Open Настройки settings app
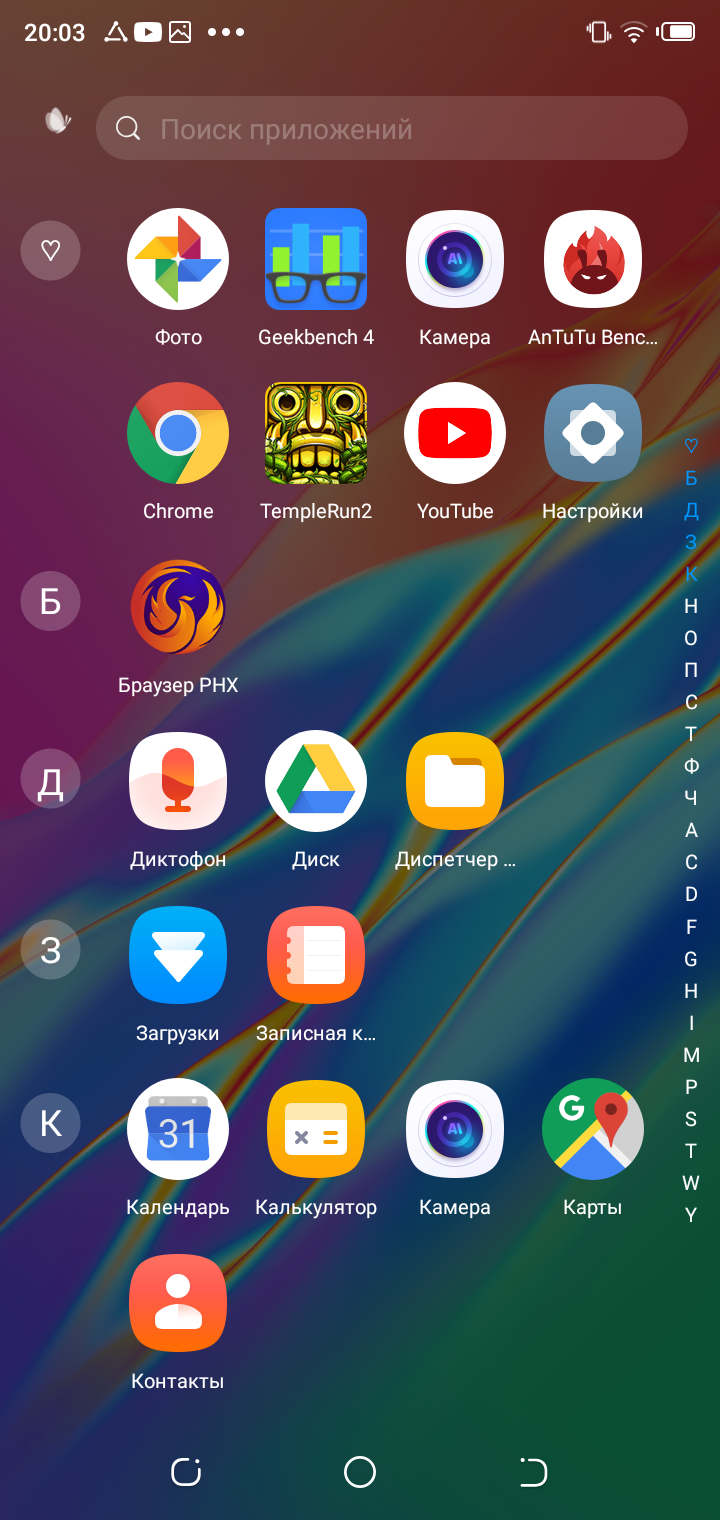720x1520 pixels. coord(593,433)
